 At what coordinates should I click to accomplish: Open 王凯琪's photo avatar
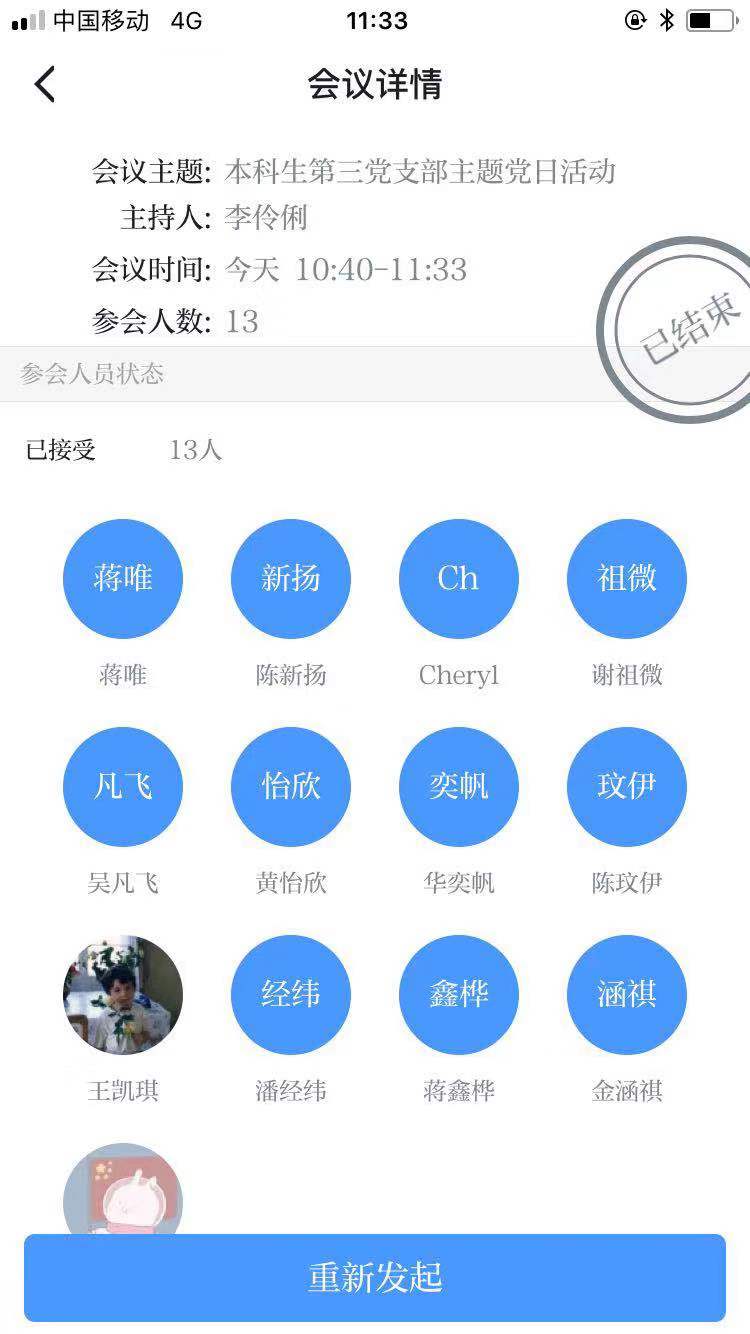coord(123,995)
